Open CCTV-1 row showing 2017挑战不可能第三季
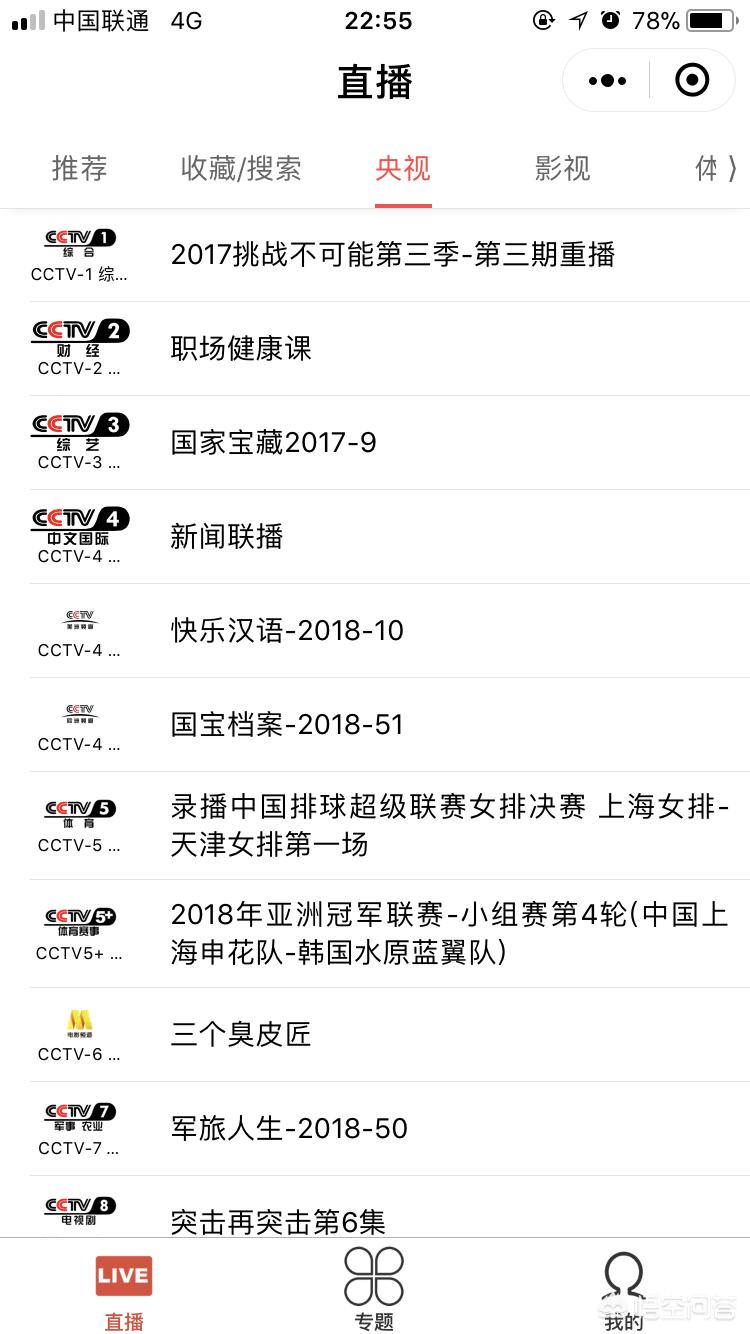The width and height of the screenshot is (750, 1334). [x=375, y=255]
